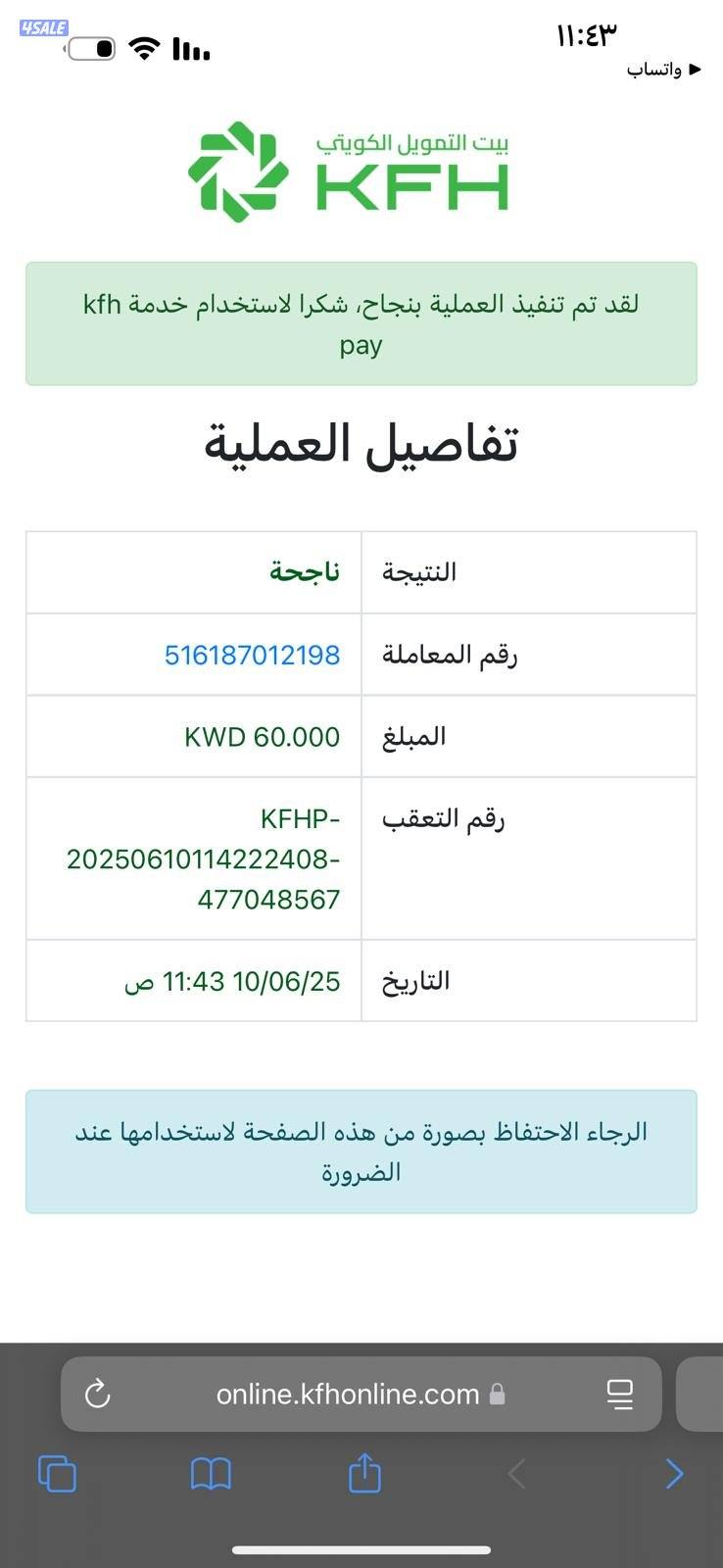The width and height of the screenshot is (723, 1568).
Task: Tap the padlock icon next to the URL
Action: [x=500, y=1394]
